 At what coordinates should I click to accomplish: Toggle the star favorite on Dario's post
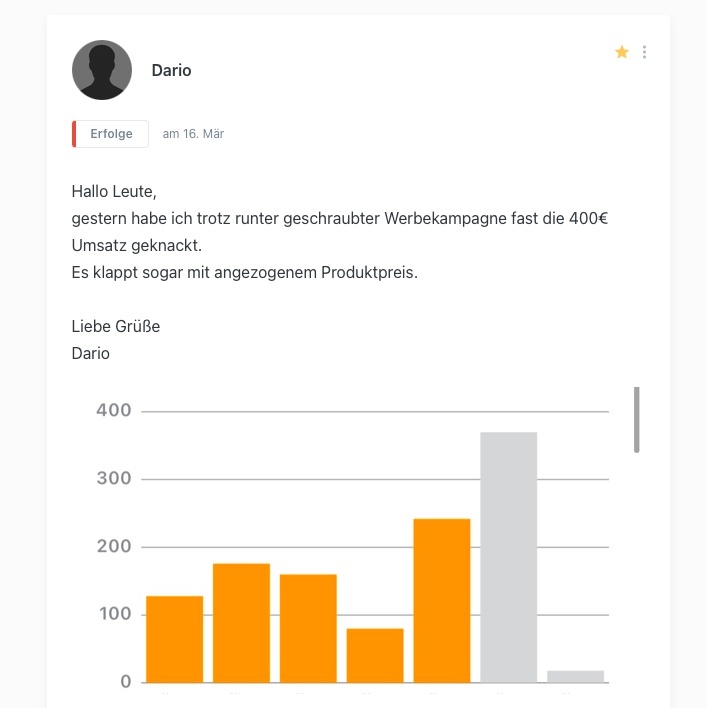(x=621, y=52)
